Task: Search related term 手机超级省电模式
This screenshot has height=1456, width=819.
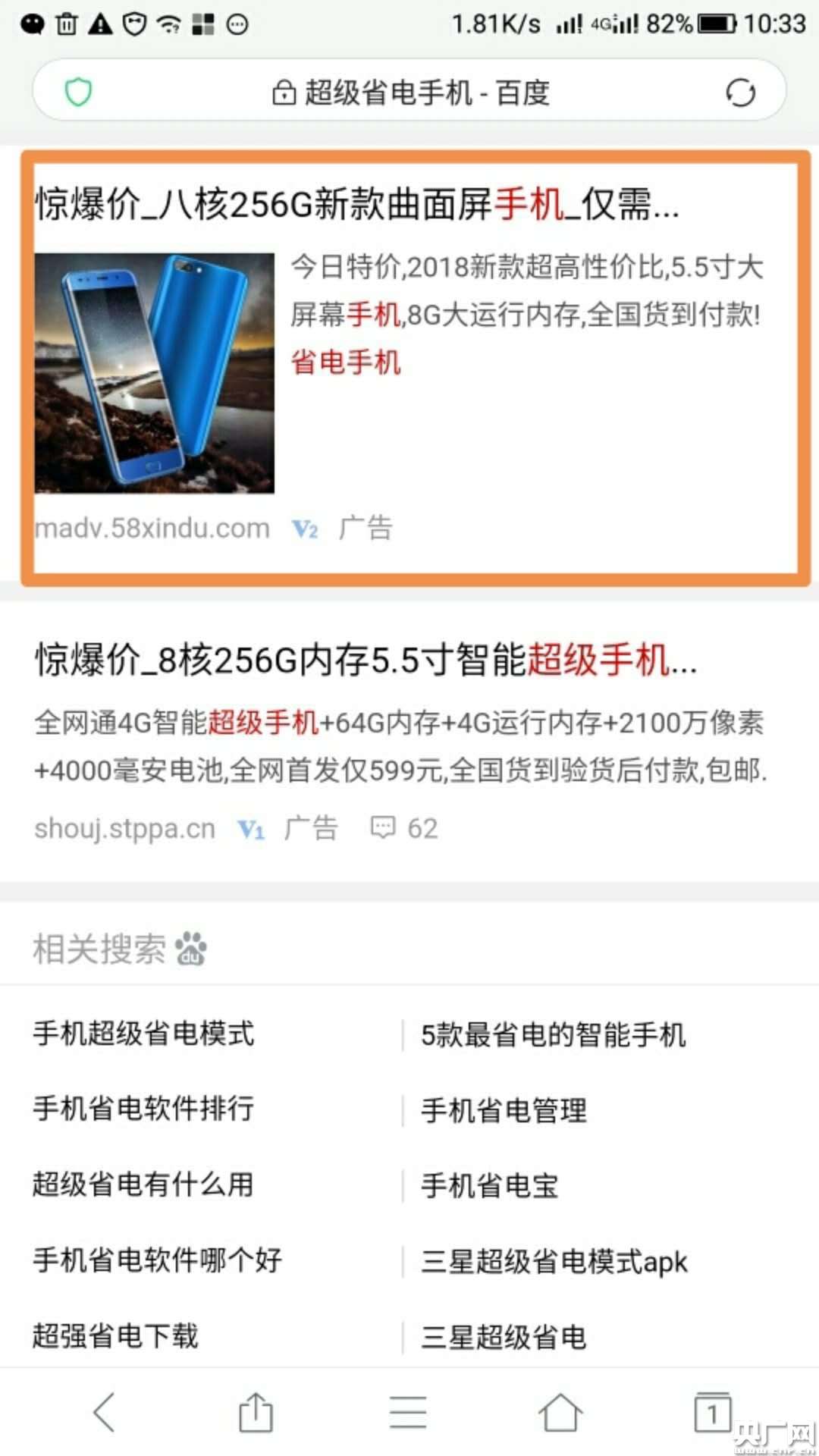Action: [x=144, y=1034]
